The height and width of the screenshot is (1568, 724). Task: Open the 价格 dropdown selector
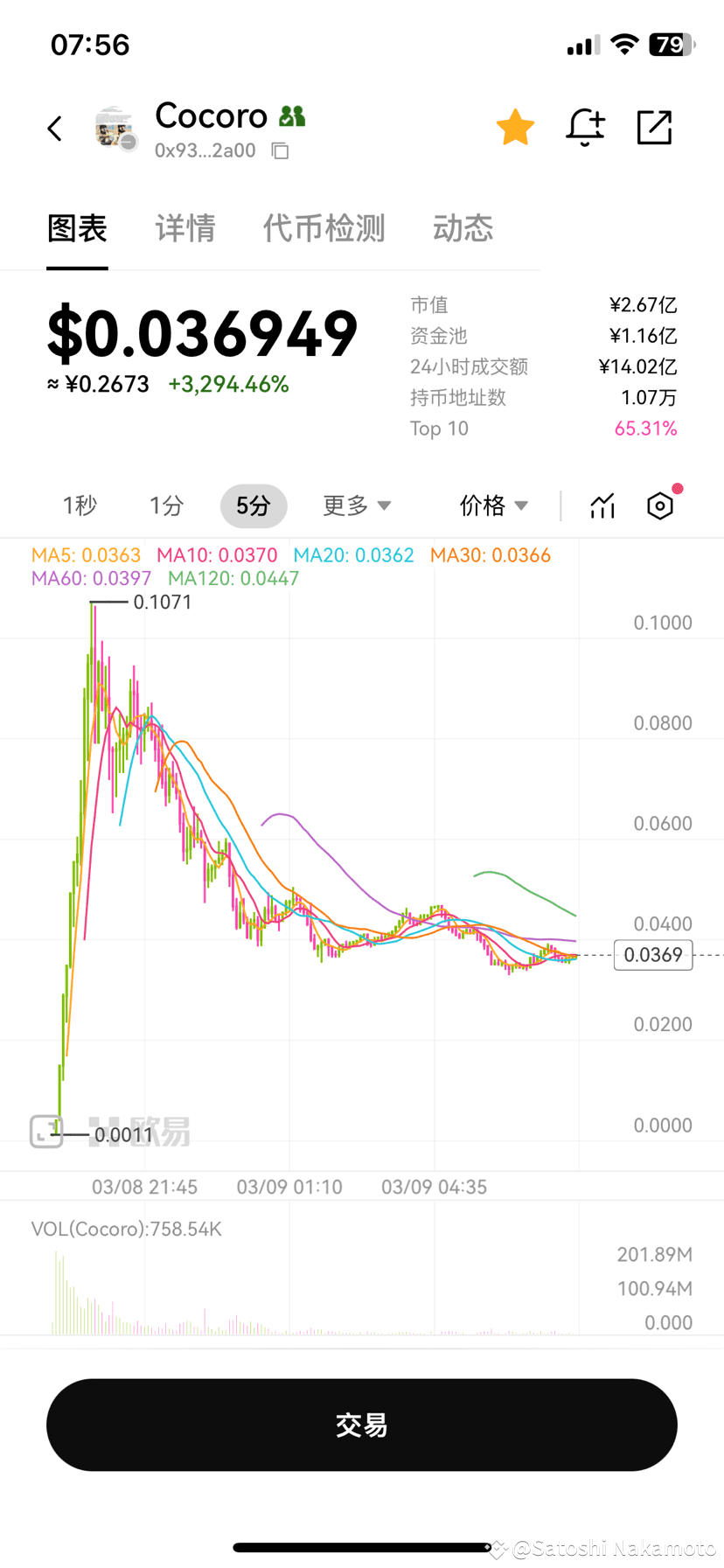coord(493,505)
